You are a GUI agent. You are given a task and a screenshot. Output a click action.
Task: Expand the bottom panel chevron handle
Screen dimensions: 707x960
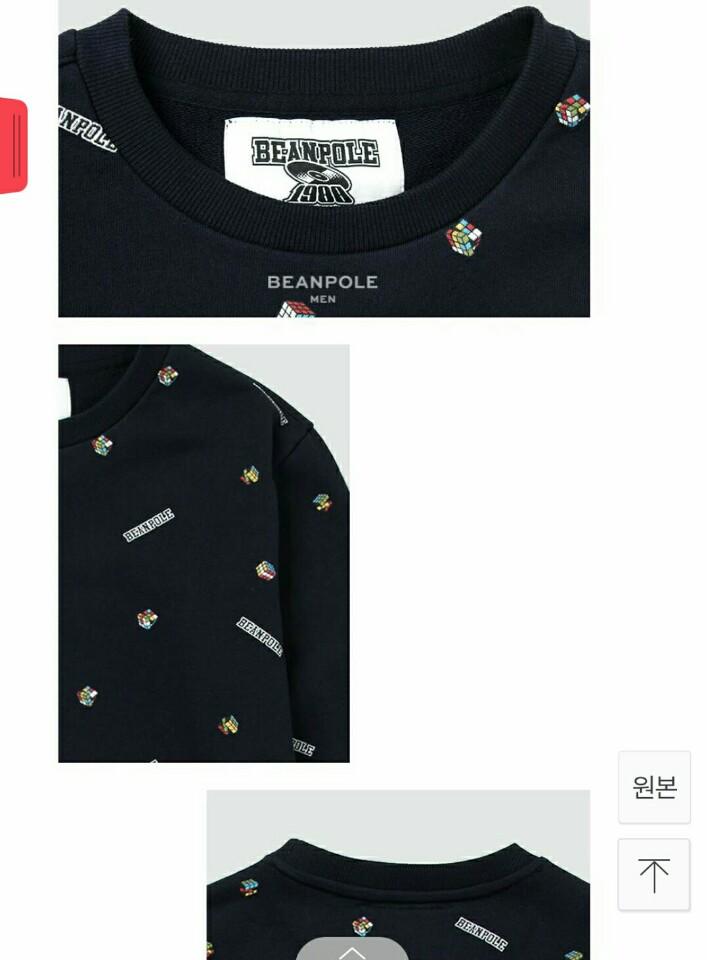point(352,950)
